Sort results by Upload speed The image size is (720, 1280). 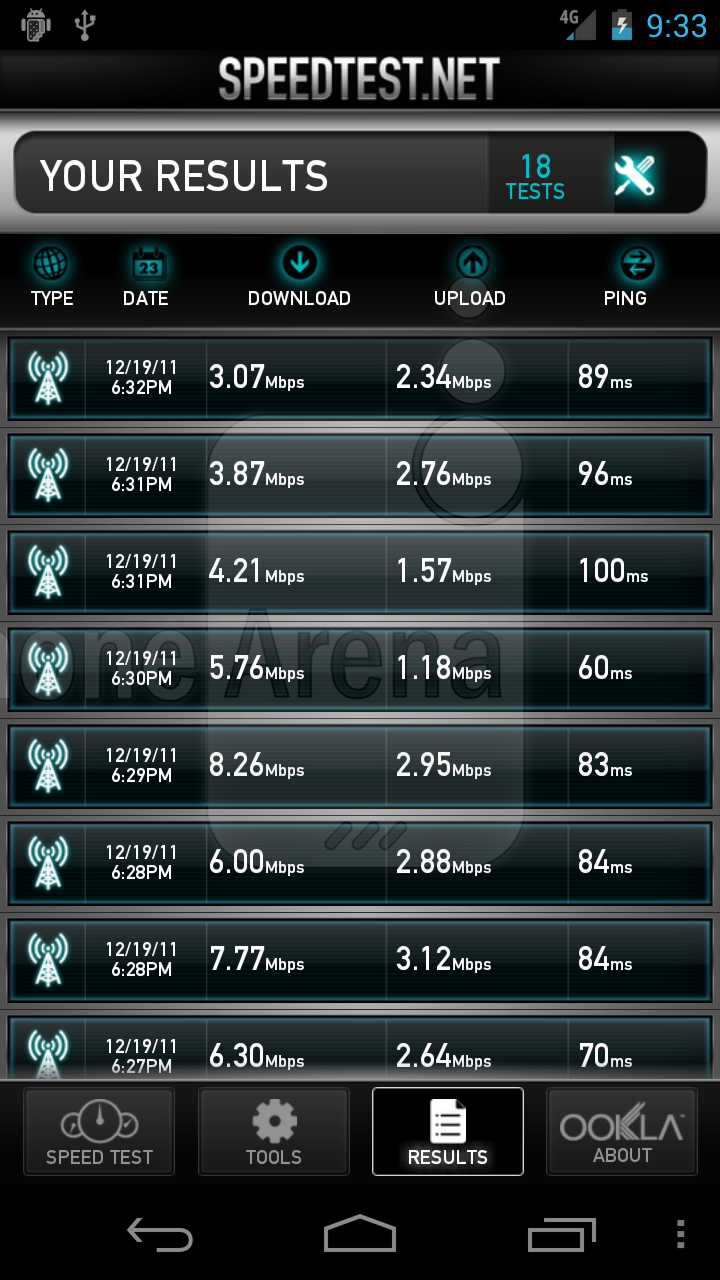tap(470, 278)
